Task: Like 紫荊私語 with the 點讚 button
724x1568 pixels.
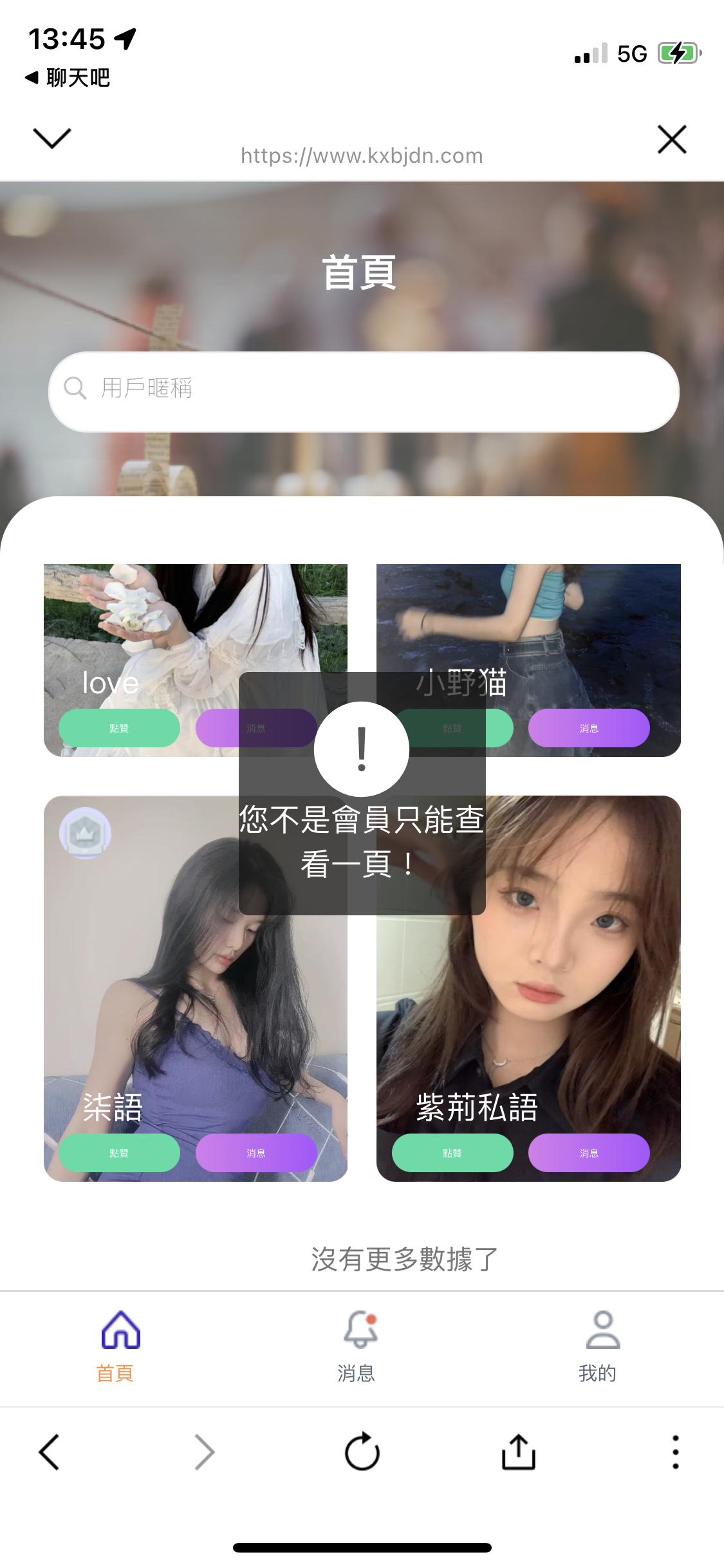Action: point(452,1153)
